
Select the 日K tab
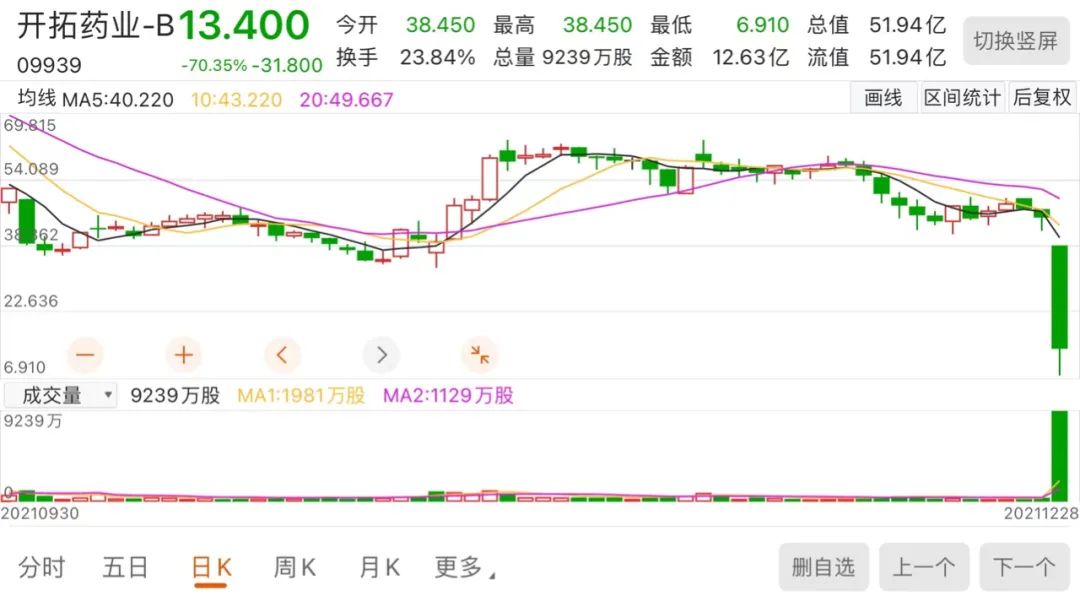click(211, 568)
